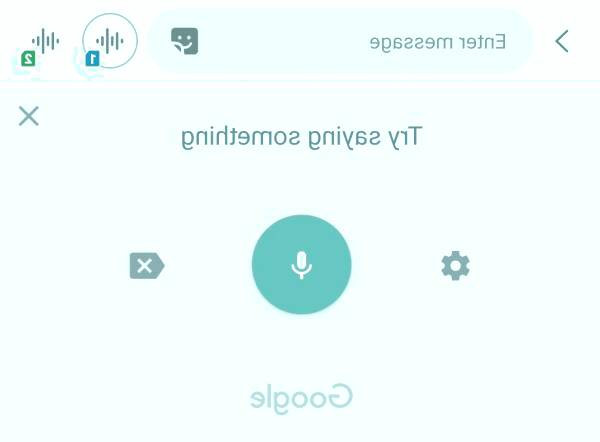The image size is (600, 442).
Task: Tap the backspace delete icon
Action: (x=147, y=265)
